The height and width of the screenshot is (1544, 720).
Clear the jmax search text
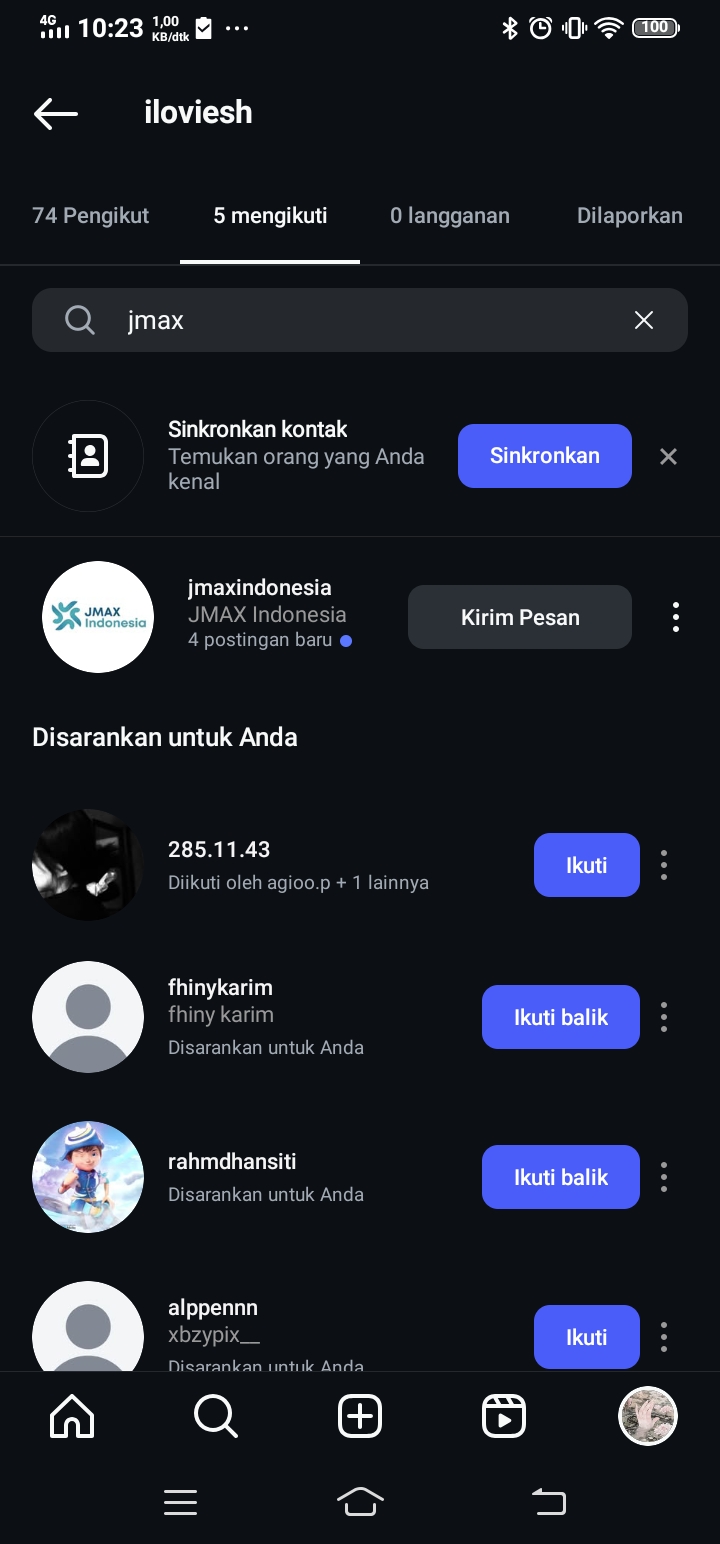pyautogui.click(x=644, y=320)
